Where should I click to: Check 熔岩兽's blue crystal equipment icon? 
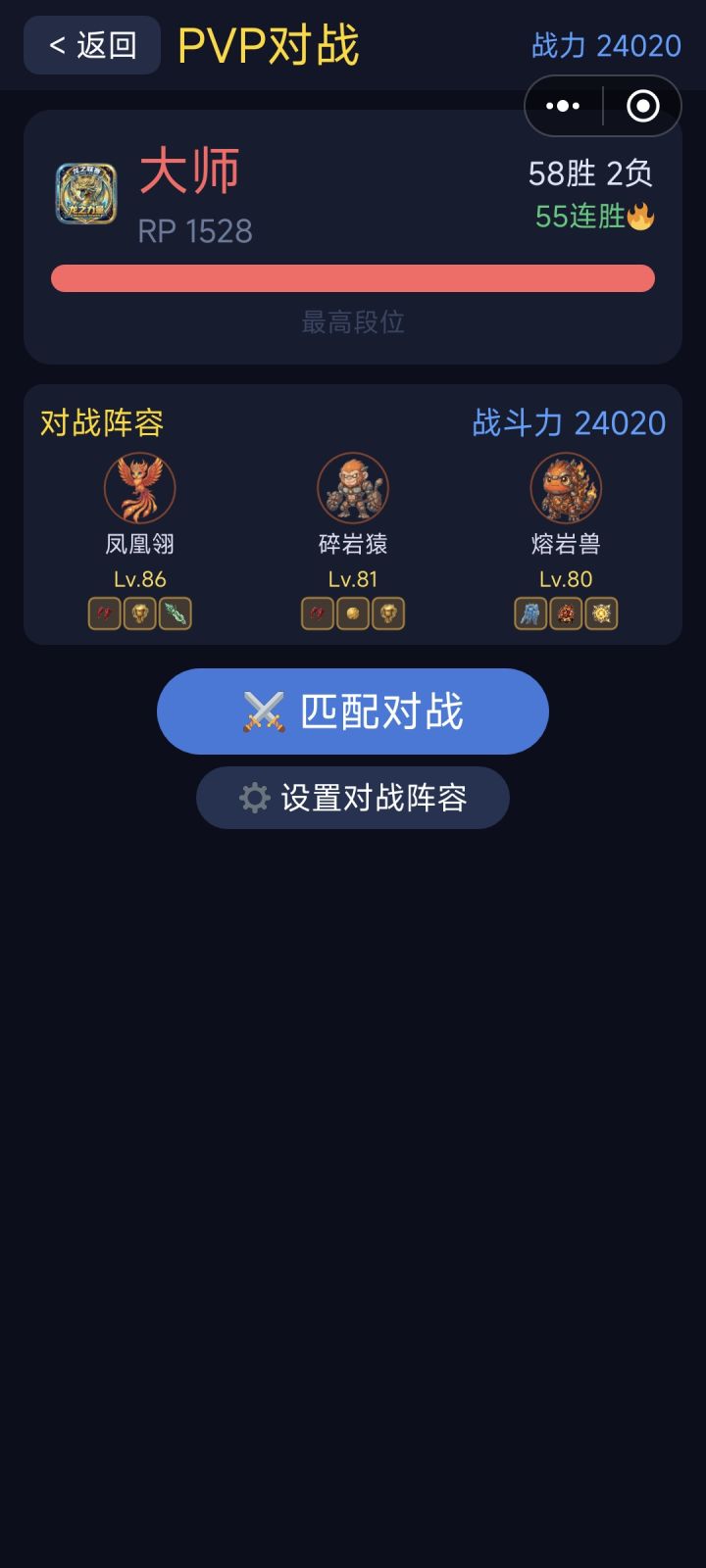coord(529,614)
